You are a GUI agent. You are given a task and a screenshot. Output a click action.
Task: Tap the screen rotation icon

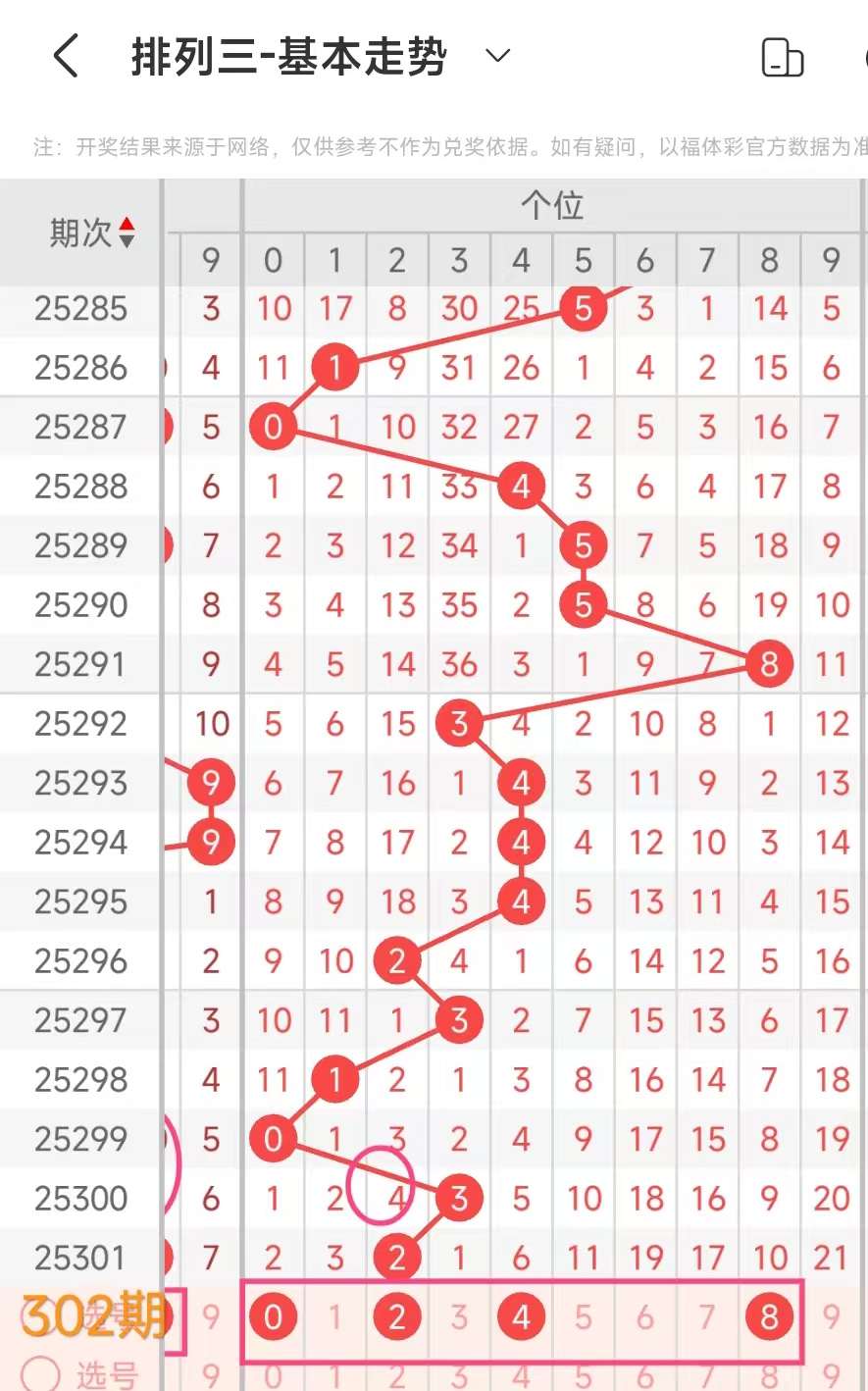click(x=782, y=57)
